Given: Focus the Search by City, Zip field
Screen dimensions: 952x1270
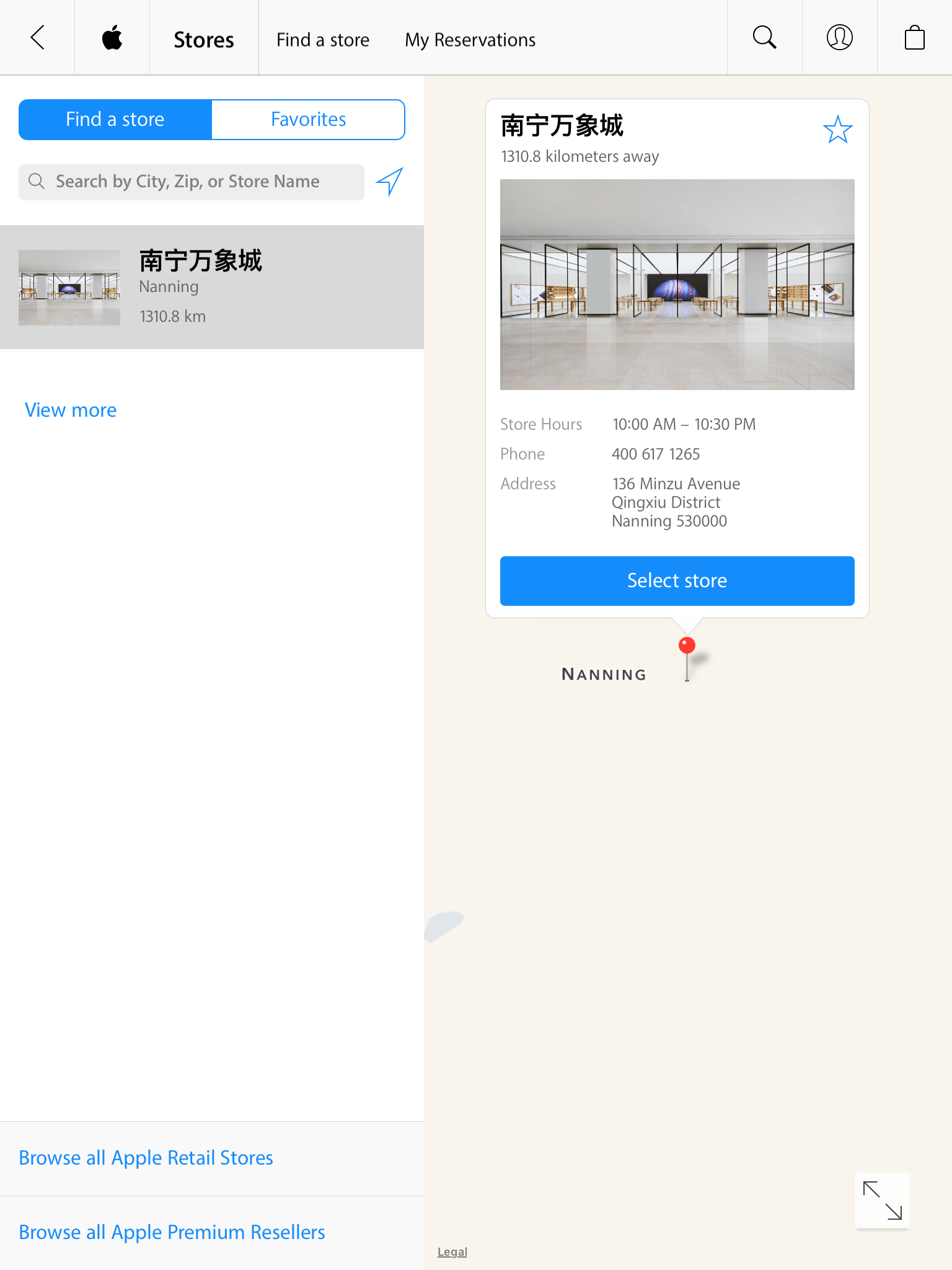Looking at the screenshot, I should (191, 182).
